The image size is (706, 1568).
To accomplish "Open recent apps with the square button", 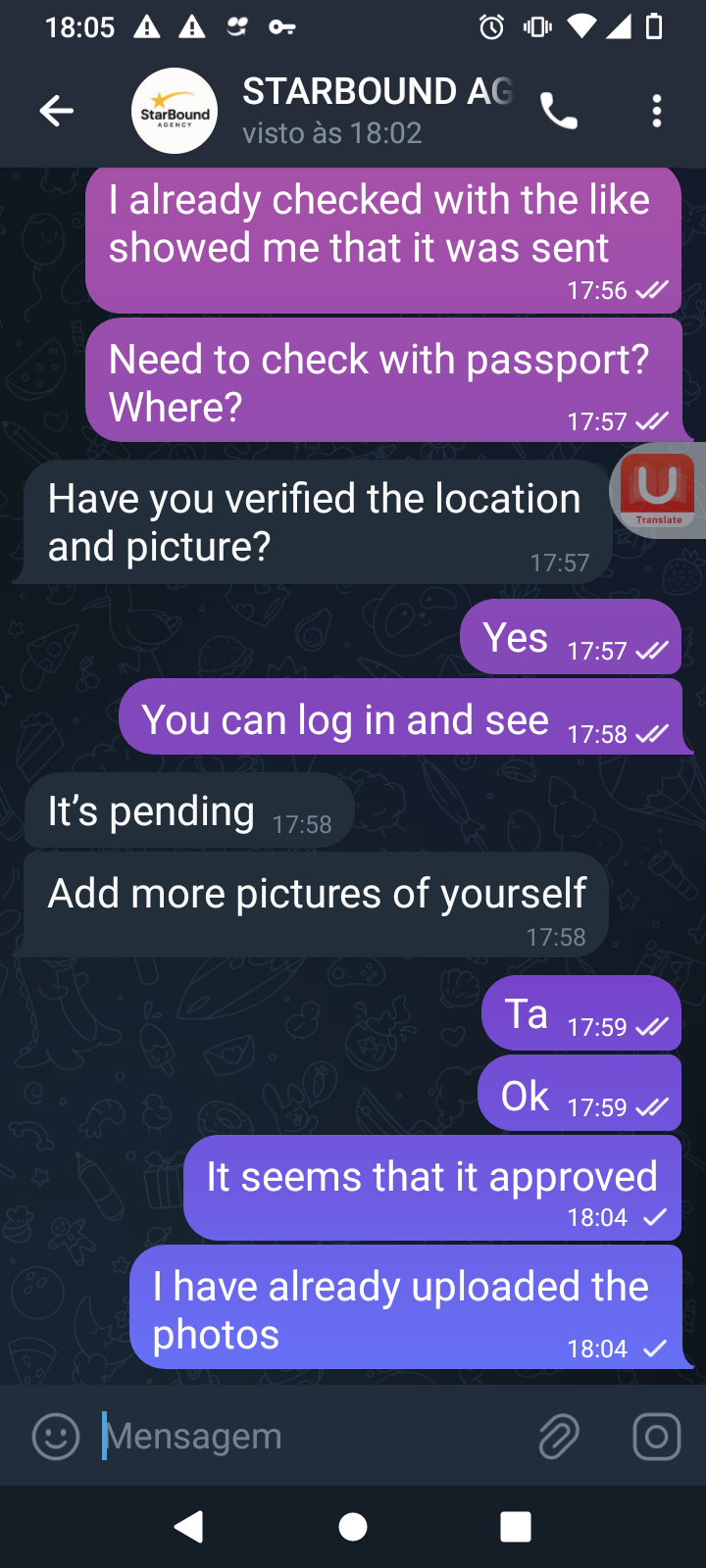I will (516, 1527).
